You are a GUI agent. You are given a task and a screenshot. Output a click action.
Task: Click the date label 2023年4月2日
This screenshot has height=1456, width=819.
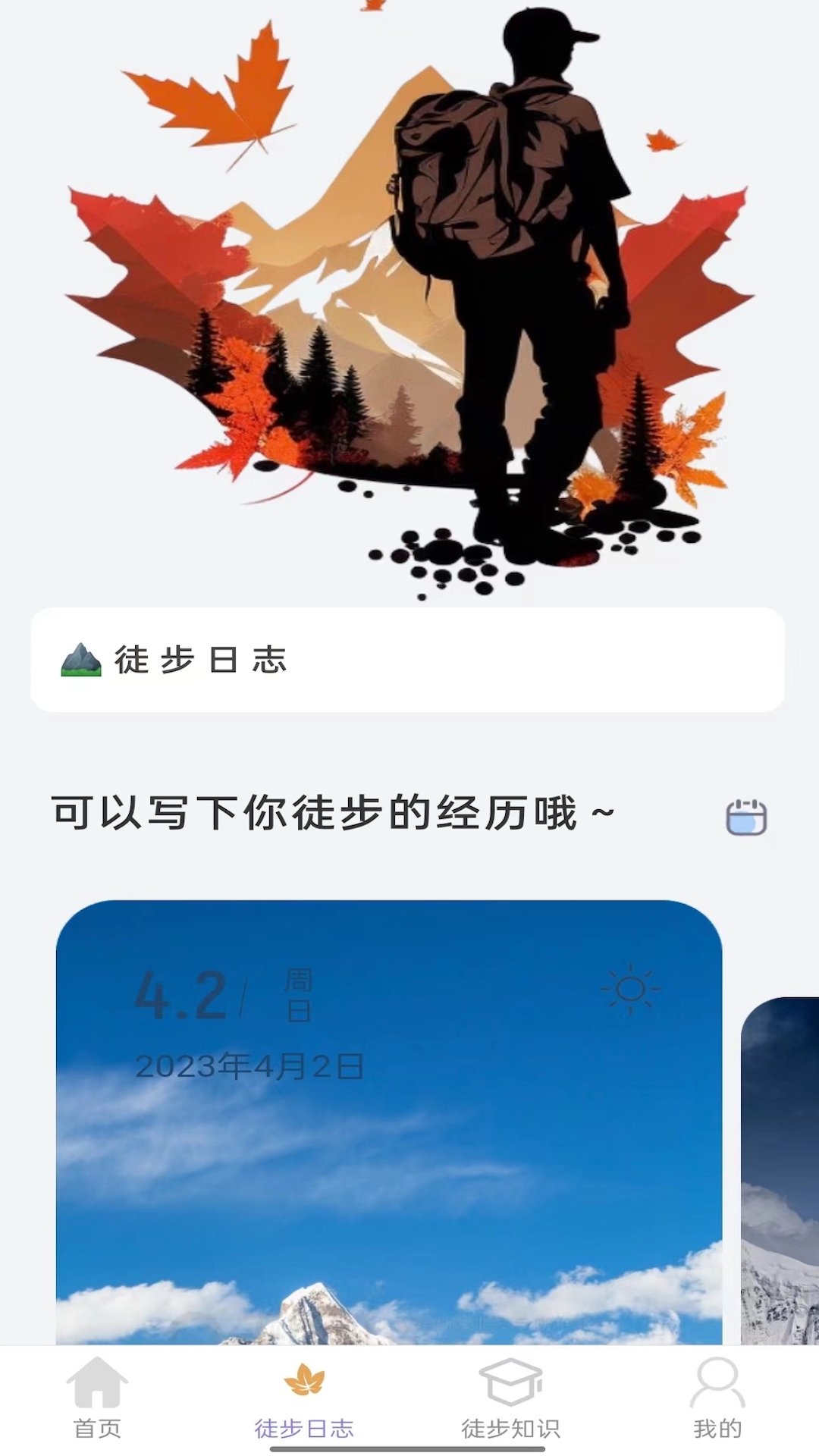point(250,1065)
